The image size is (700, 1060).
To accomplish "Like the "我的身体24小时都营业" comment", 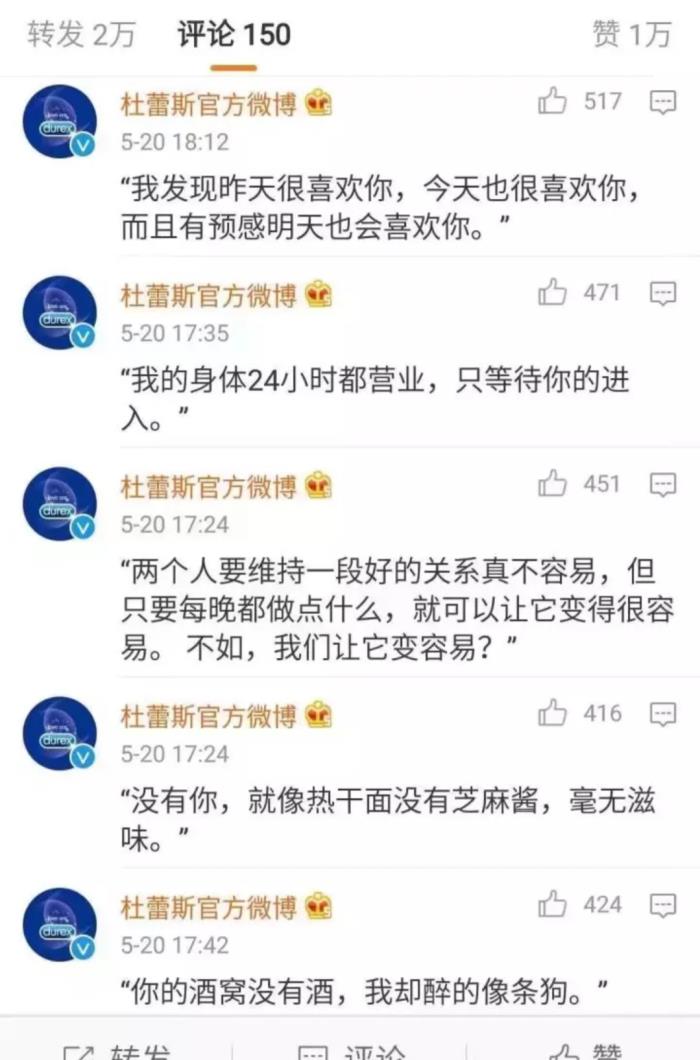I will point(553,293).
